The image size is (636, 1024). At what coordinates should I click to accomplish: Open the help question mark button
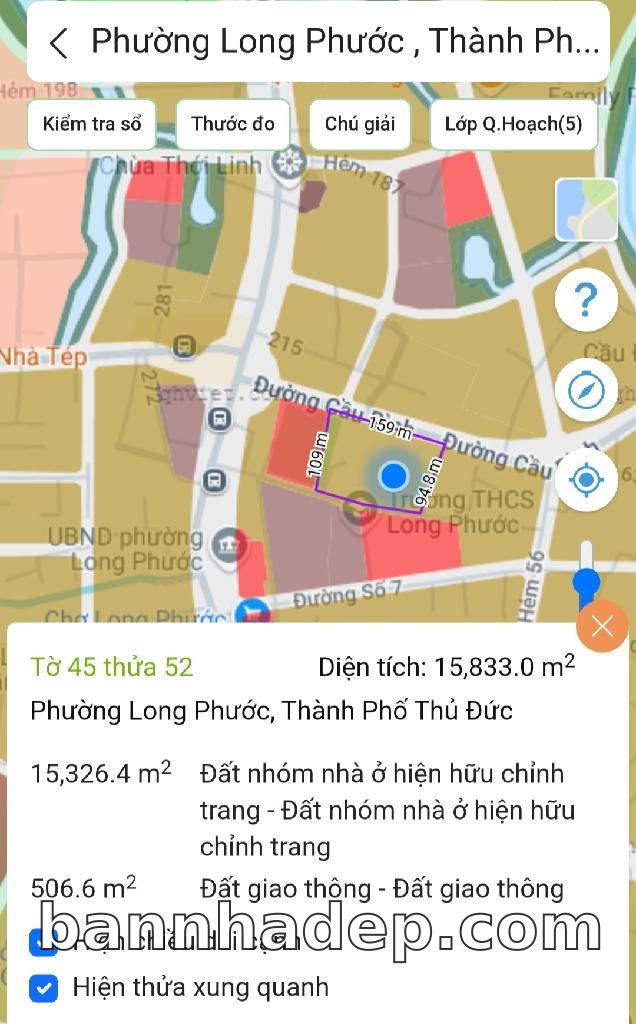pyautogui.click(x=586, y=299)
